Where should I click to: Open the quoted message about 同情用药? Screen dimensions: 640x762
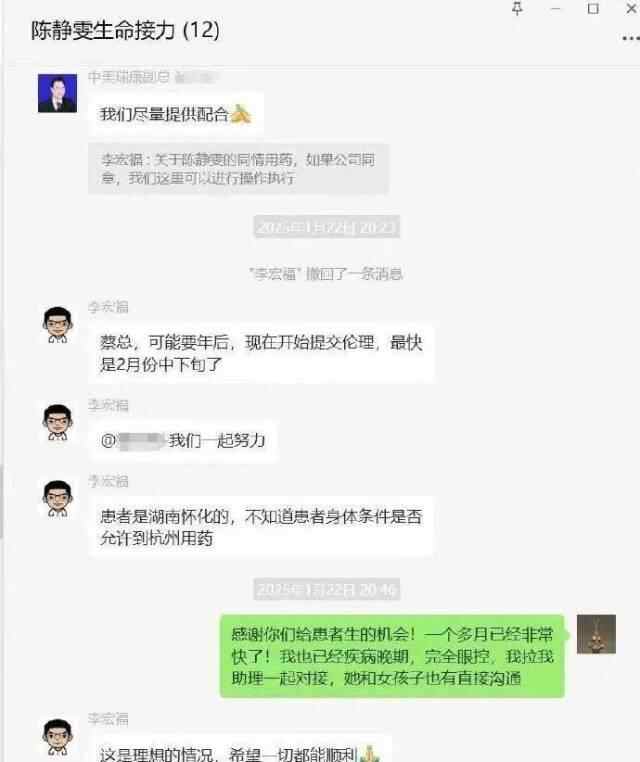(x=238, y=168)
